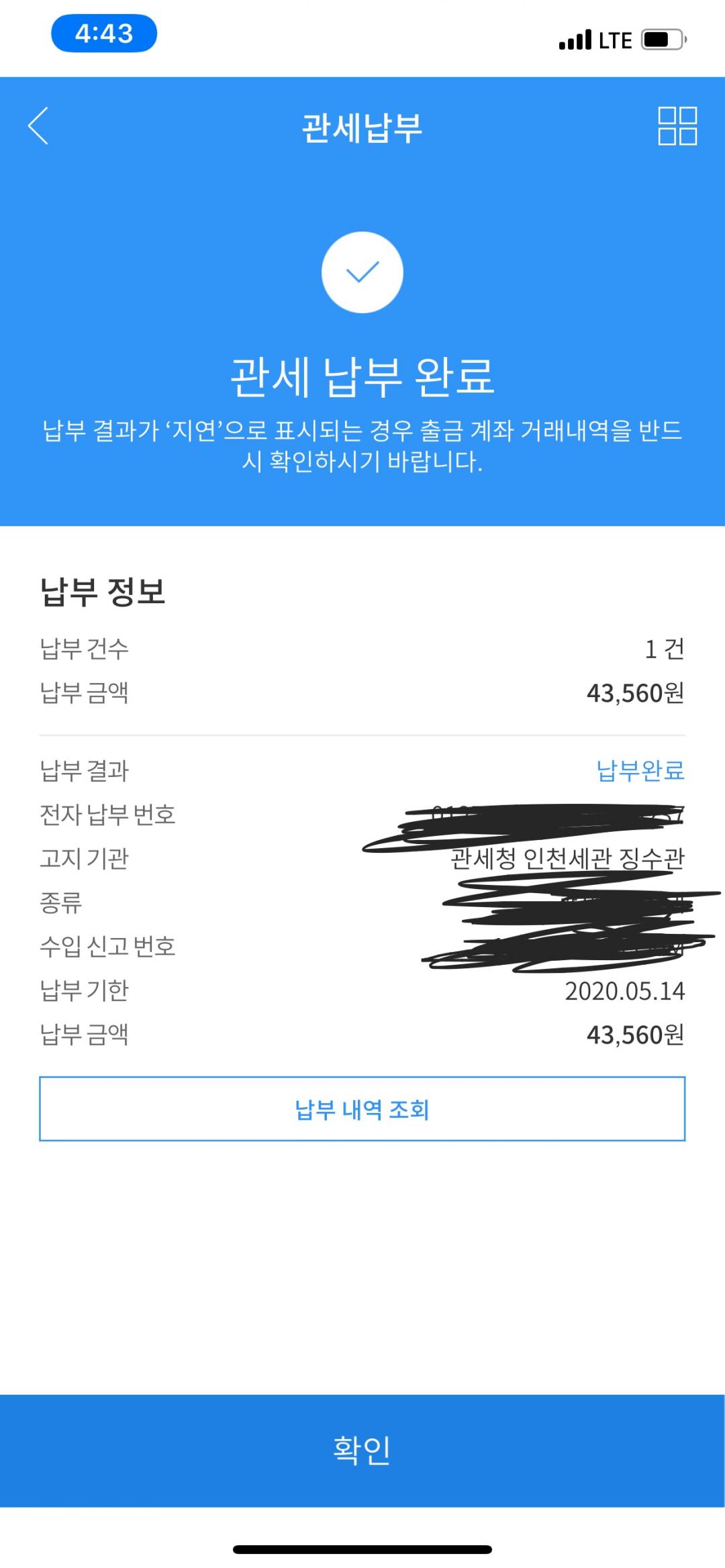Open the grid menu icon

coord(677,126)
